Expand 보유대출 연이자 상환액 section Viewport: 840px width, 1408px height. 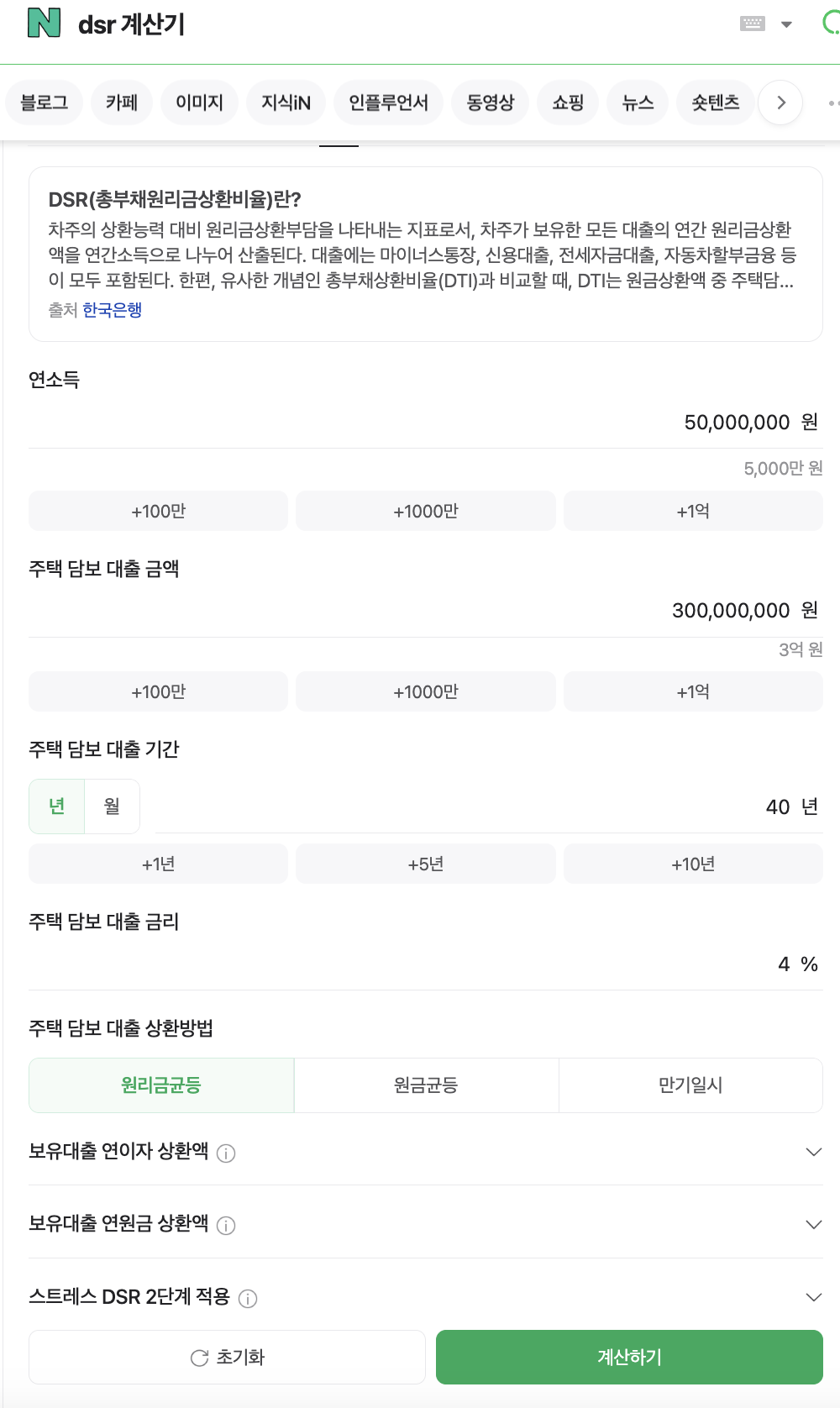[425, 1151]
